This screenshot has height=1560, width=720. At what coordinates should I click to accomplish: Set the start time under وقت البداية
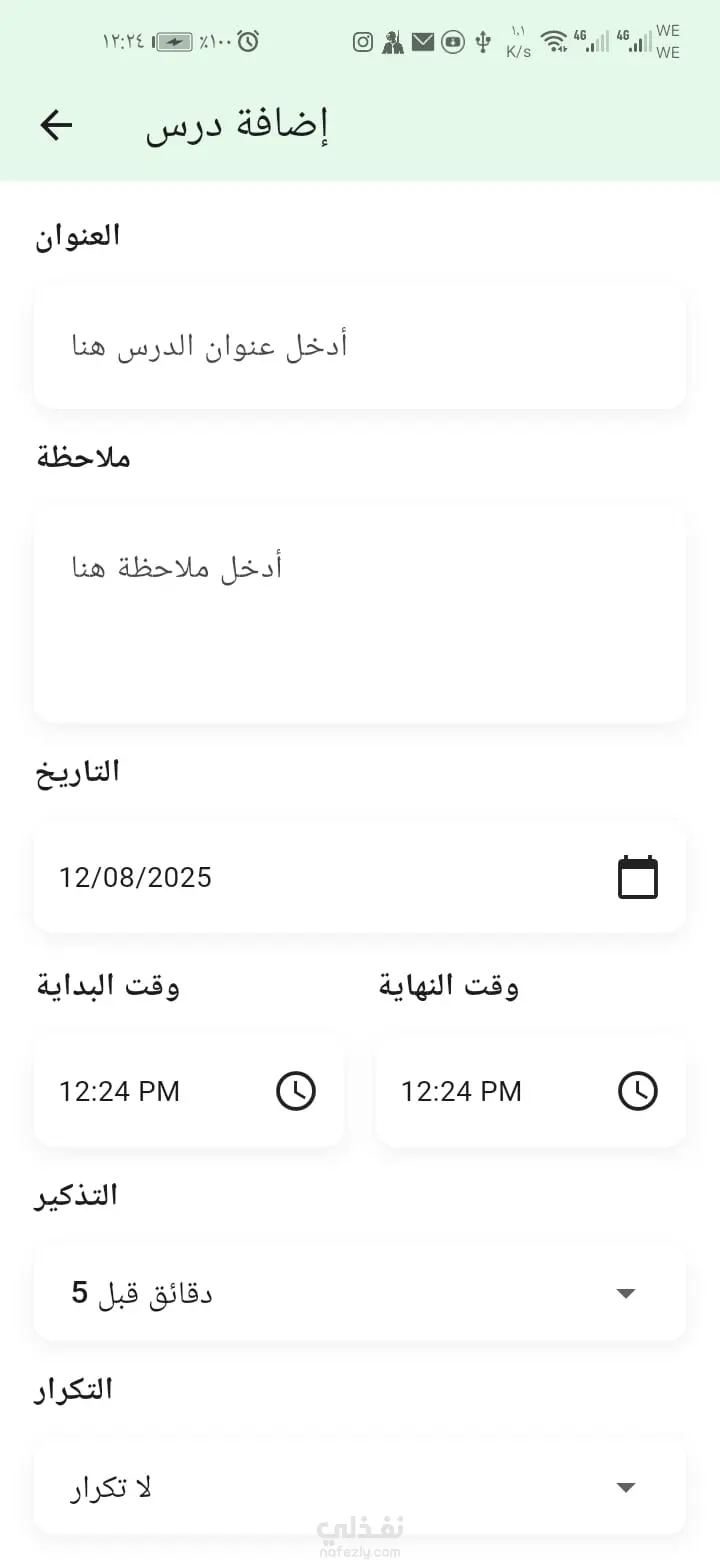189,1091
